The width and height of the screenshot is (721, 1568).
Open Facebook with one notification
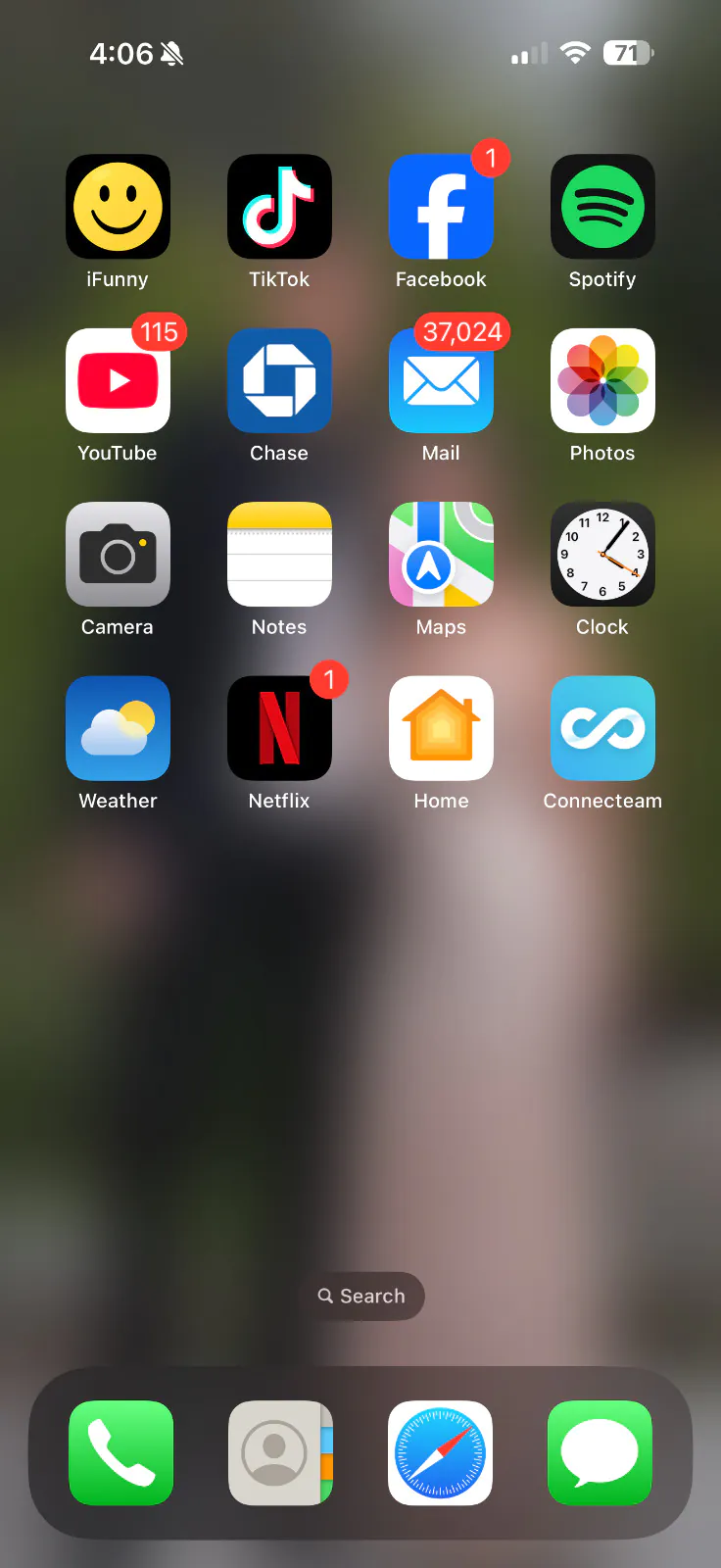441,207
